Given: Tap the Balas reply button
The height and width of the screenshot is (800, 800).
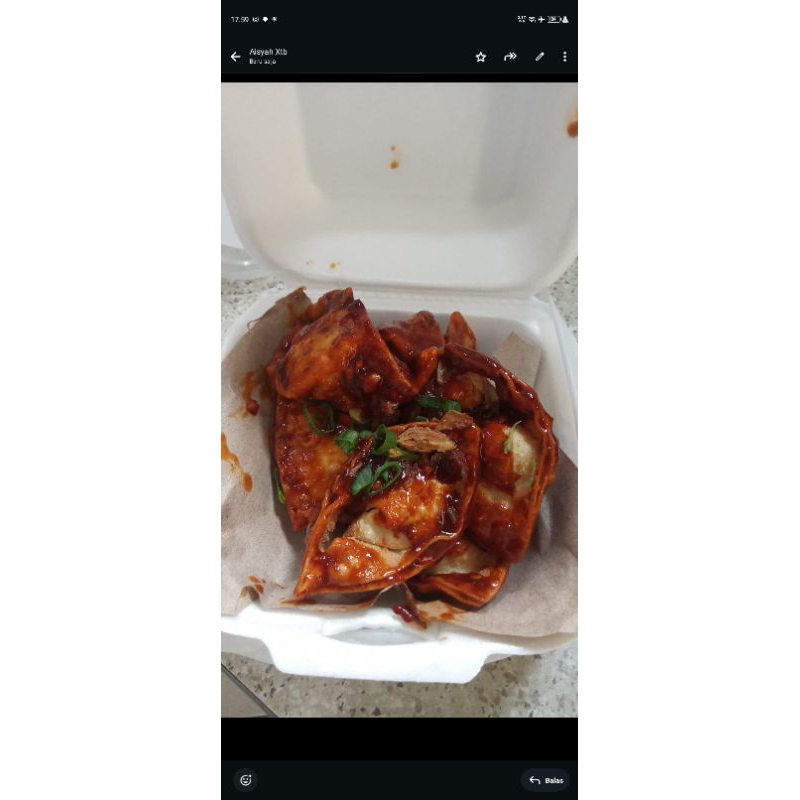Looking at the screenshot, I should [546, 780].
